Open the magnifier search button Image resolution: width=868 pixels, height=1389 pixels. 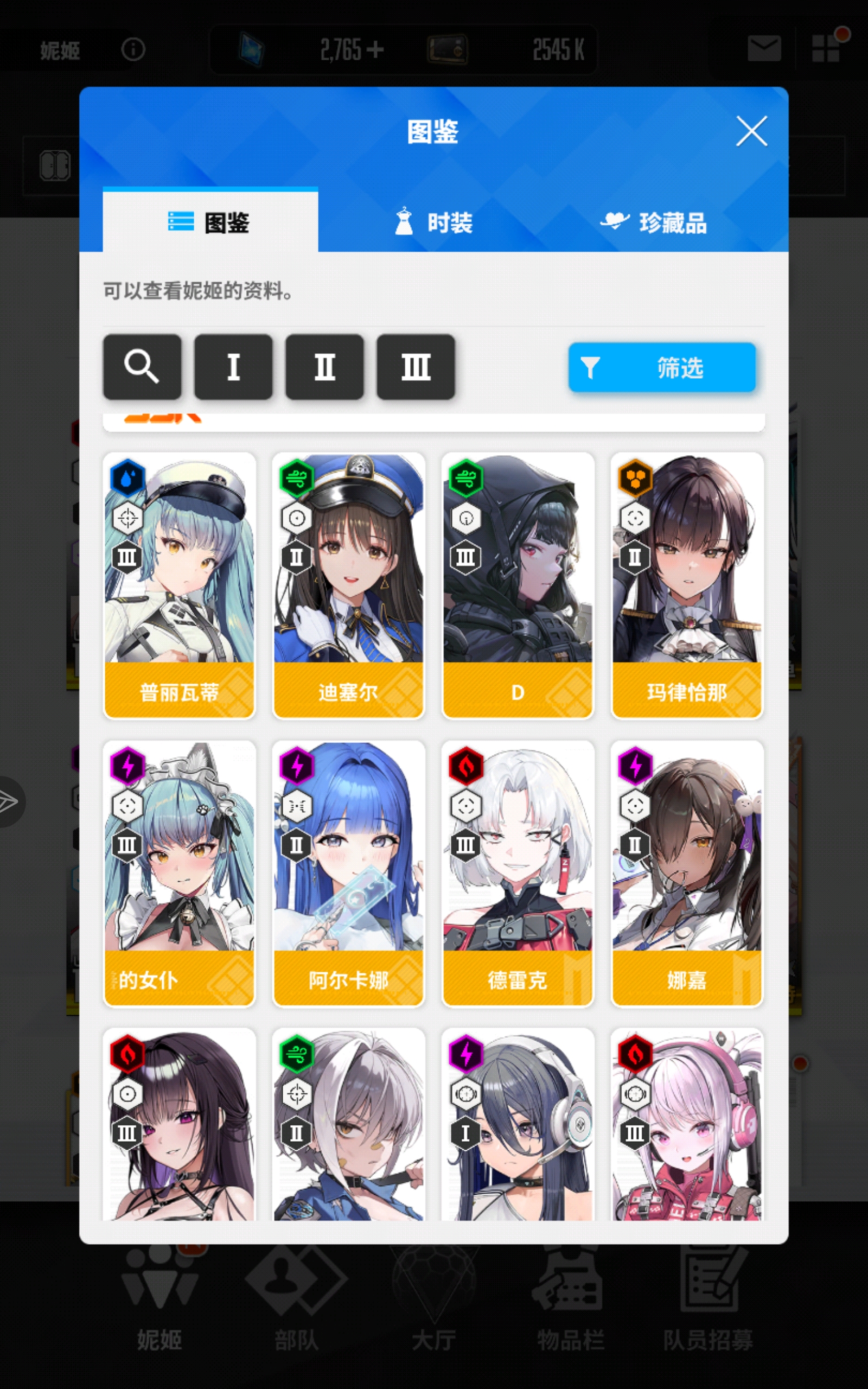click(142, 367)
